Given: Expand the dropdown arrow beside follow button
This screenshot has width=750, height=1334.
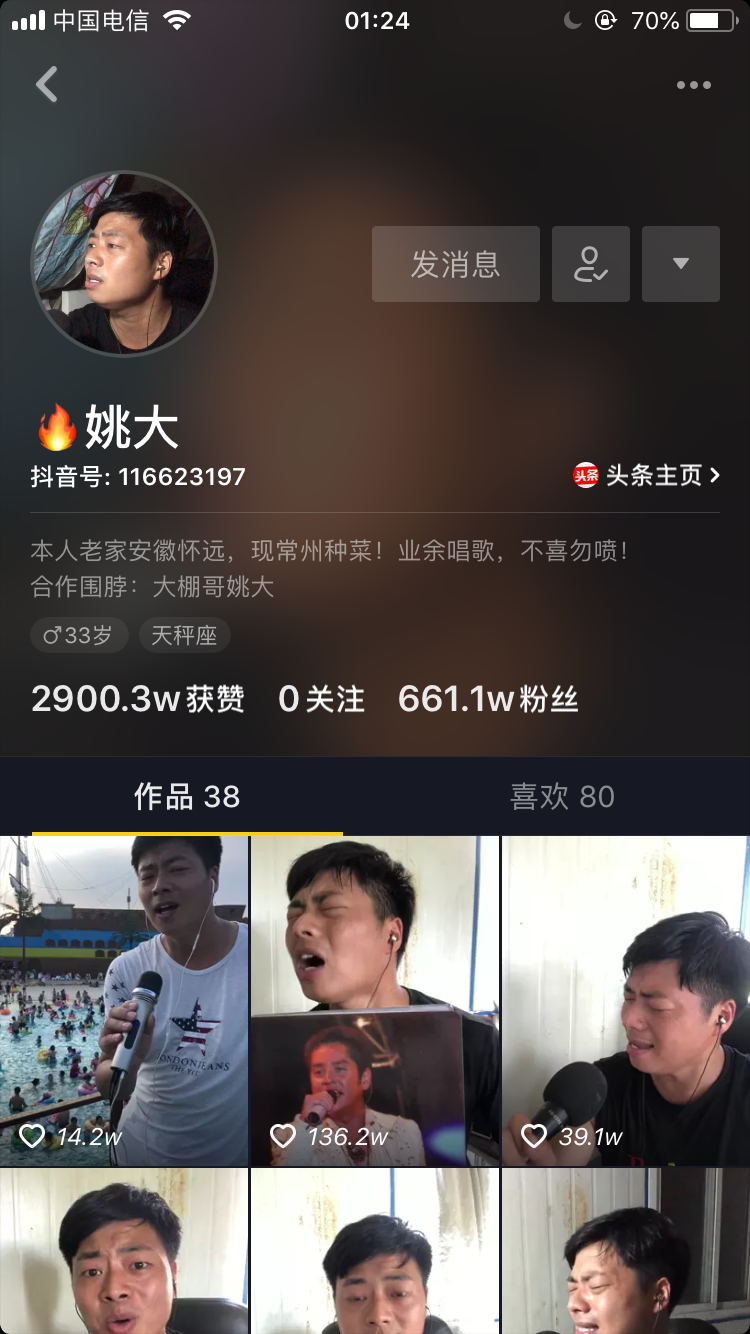Looking at the screenshot, I should pyautogui.click(x=681, y=264).
